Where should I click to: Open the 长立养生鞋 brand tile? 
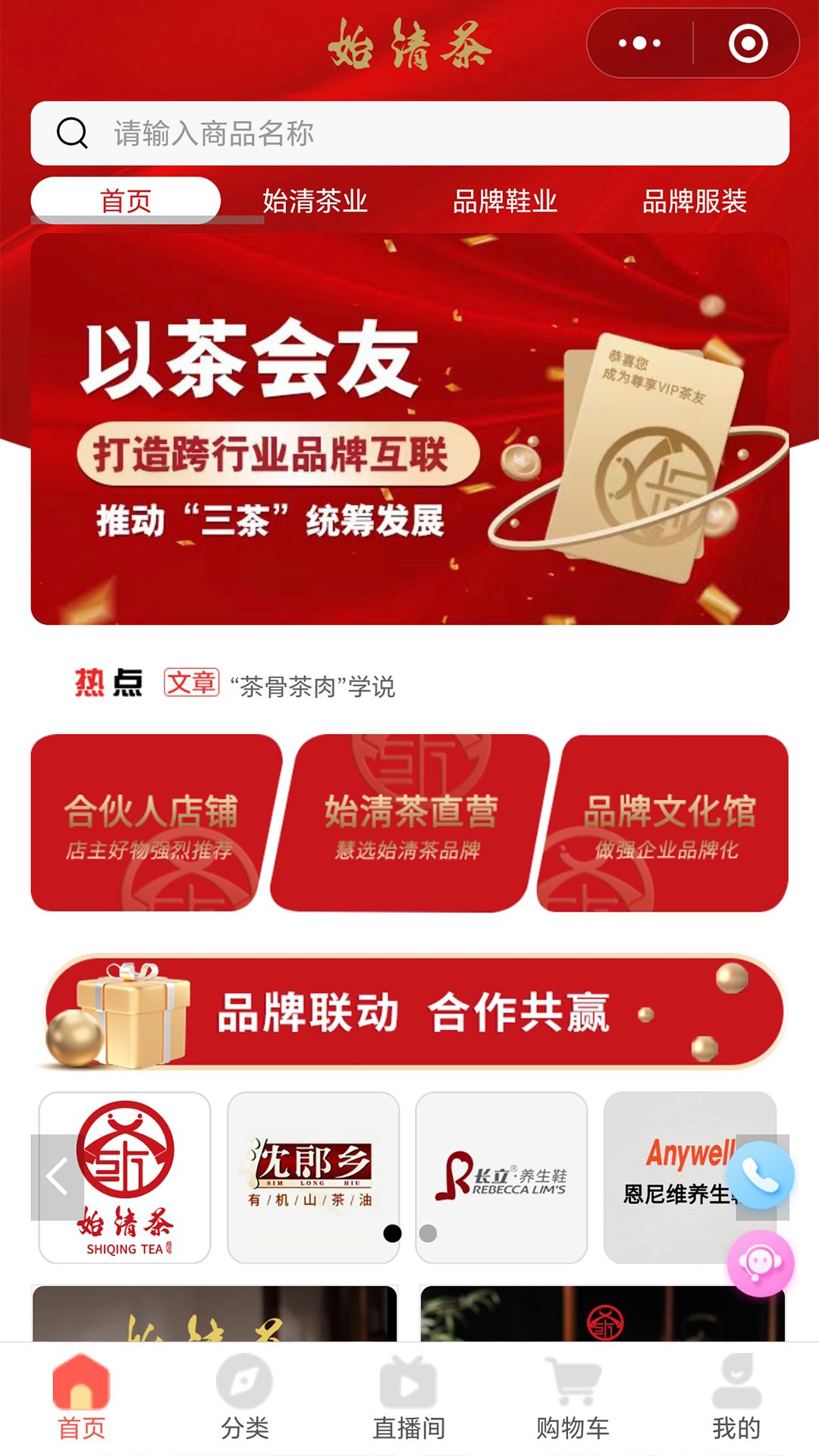click(501, 1175)
